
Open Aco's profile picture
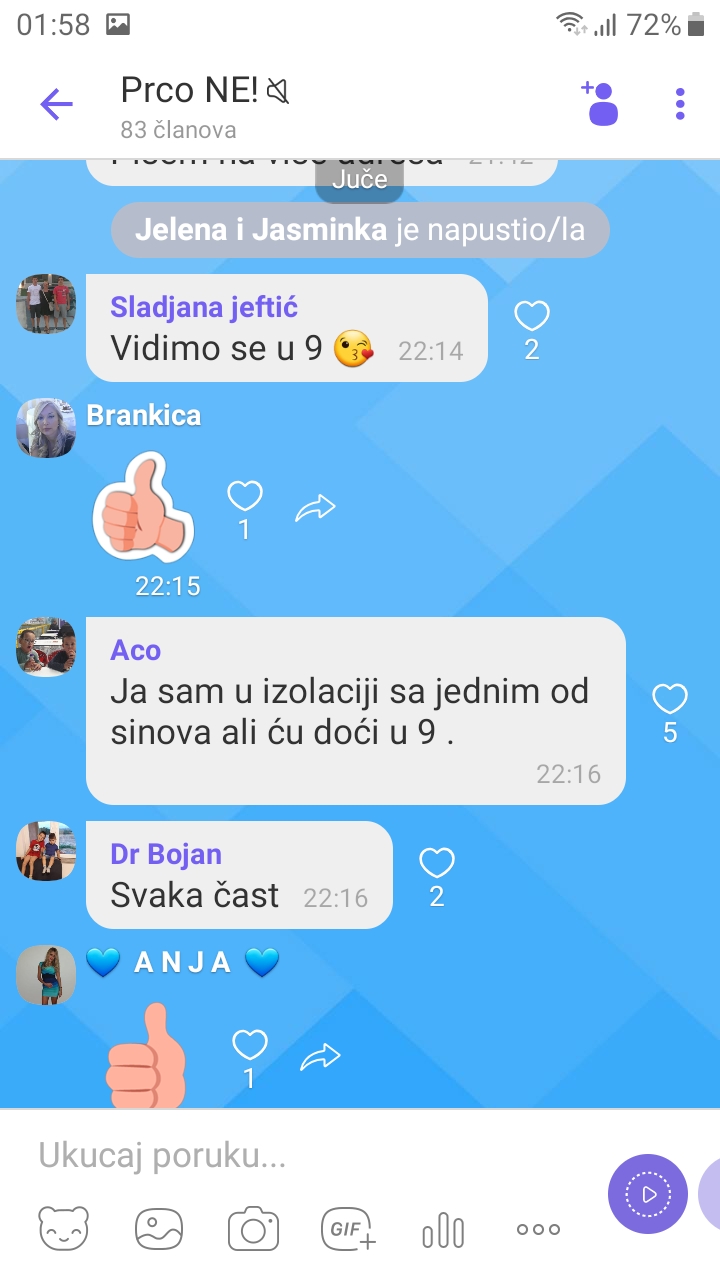46,647
